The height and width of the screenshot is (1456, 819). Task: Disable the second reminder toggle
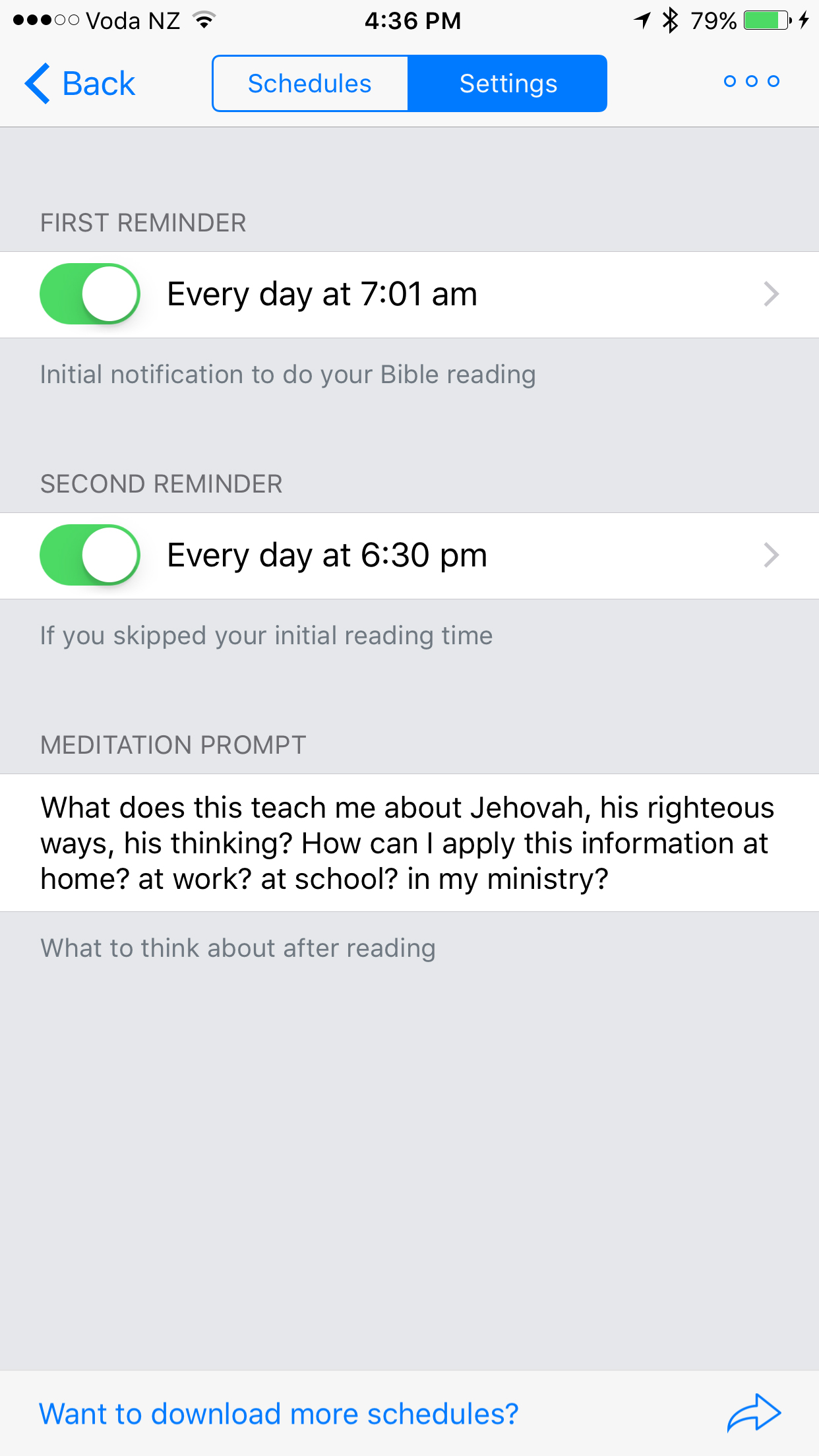pyautogui.click(x=90, y=555)
